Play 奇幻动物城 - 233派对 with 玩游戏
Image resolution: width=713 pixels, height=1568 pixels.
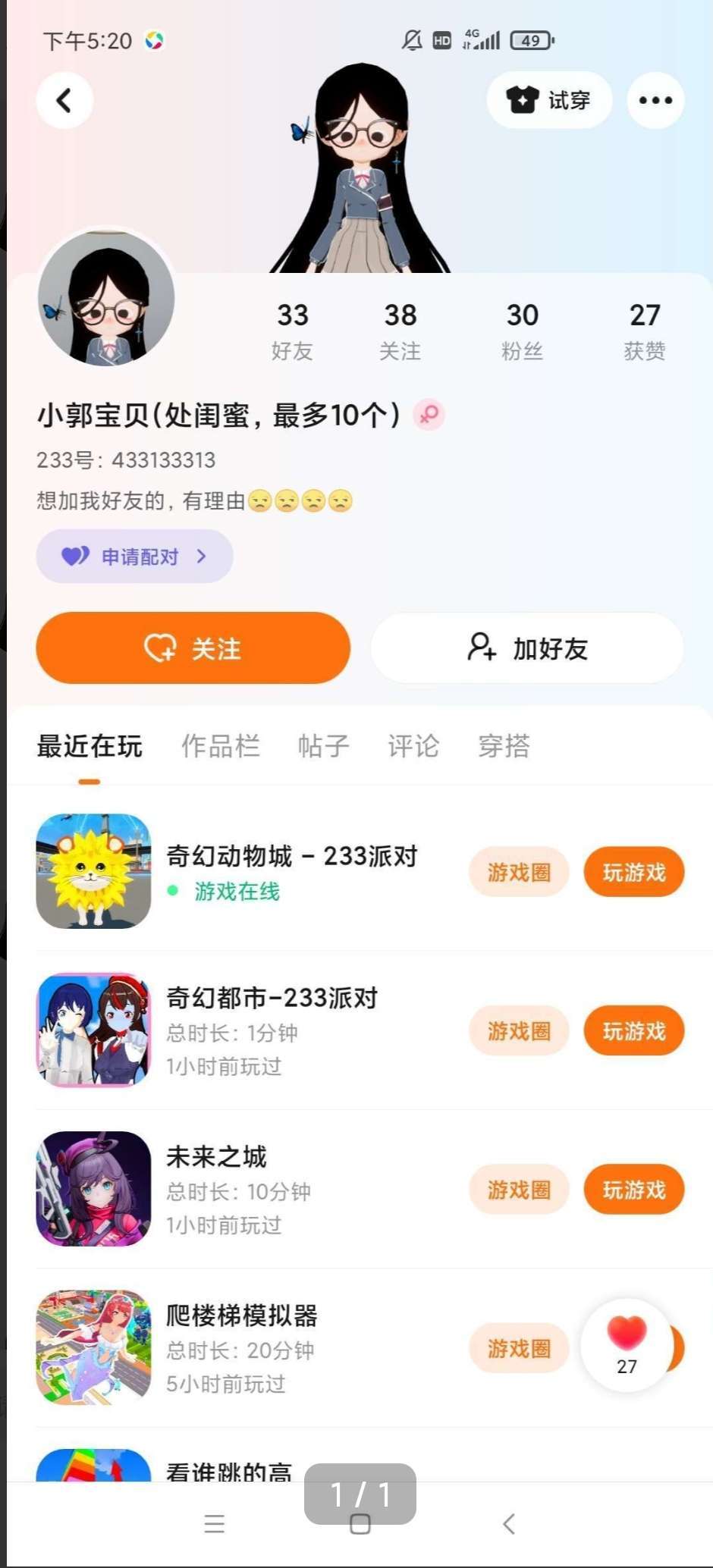coord(634,872)
